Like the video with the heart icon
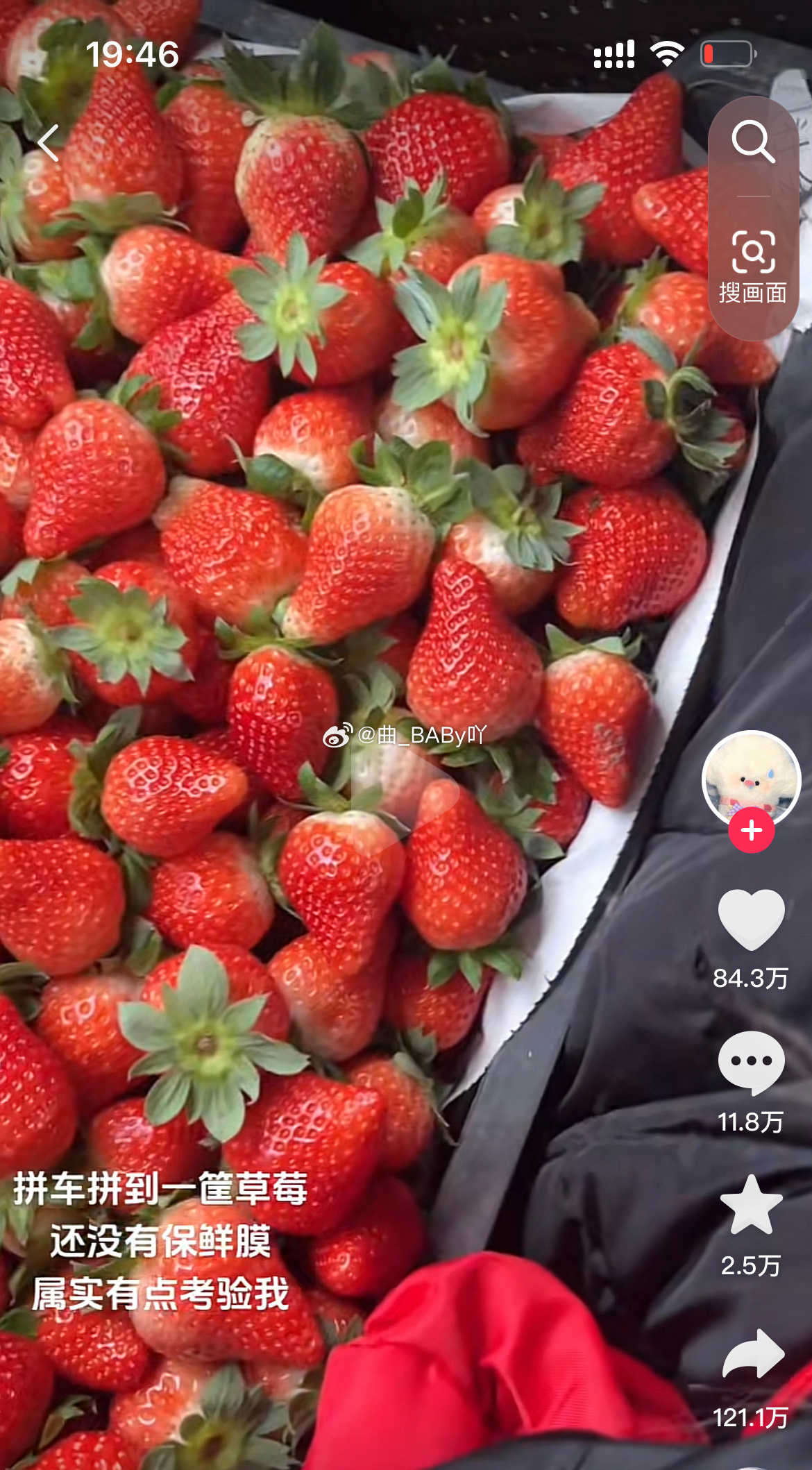Viewport: 812px width, 1470px height. (x=752, y=919)
